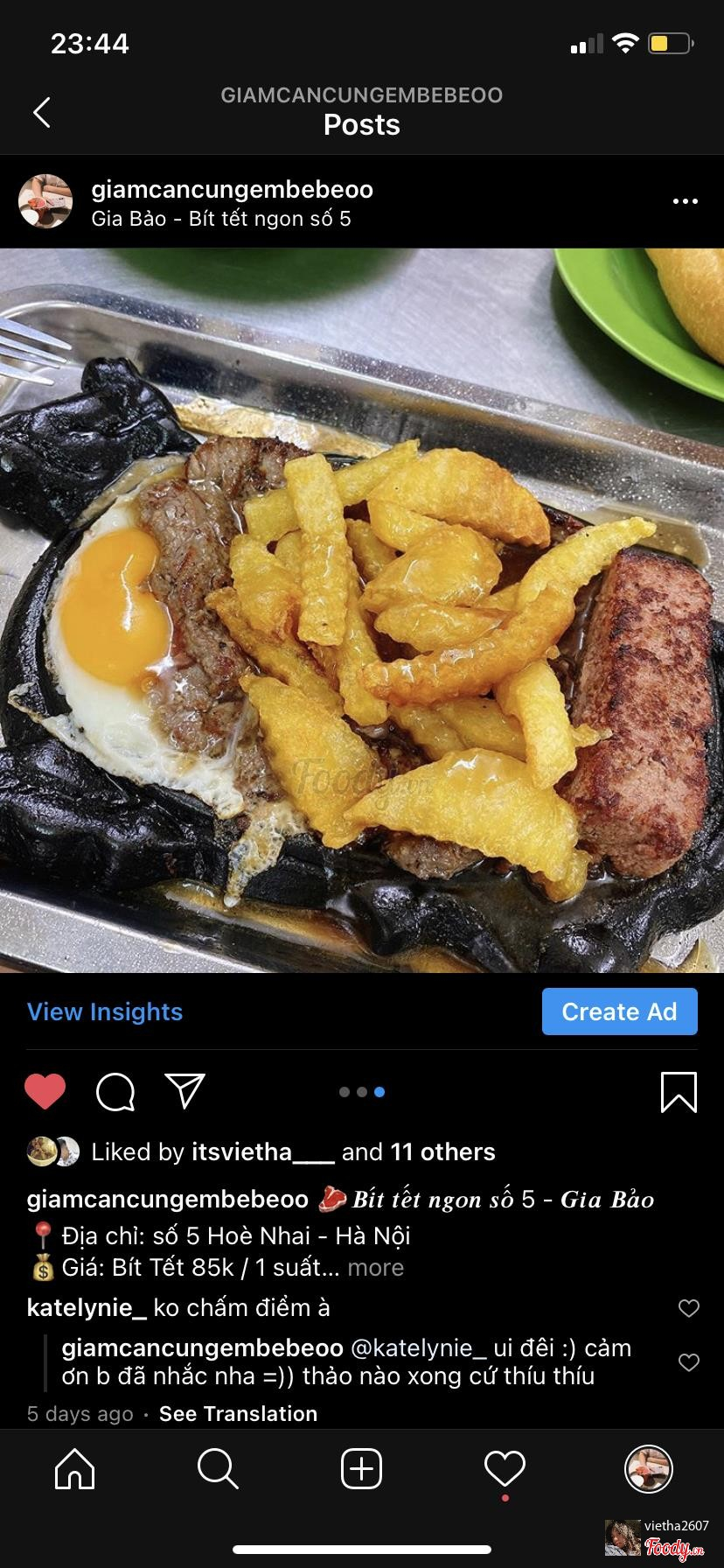Open the Activity heart tab
Screen dimensions: 724x1568
[x=505, y=1468]
